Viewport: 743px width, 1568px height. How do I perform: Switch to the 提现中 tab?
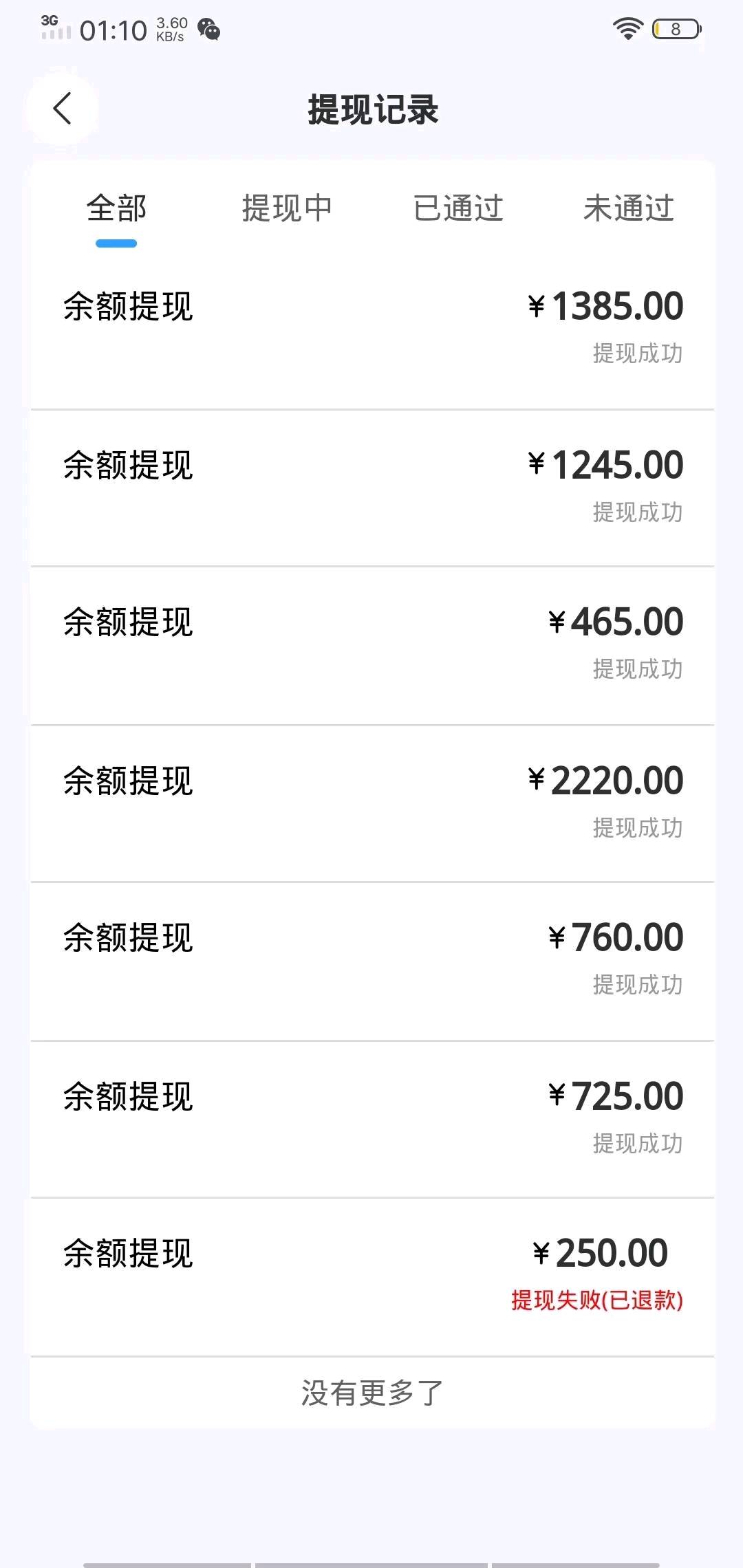coord(287,208)
